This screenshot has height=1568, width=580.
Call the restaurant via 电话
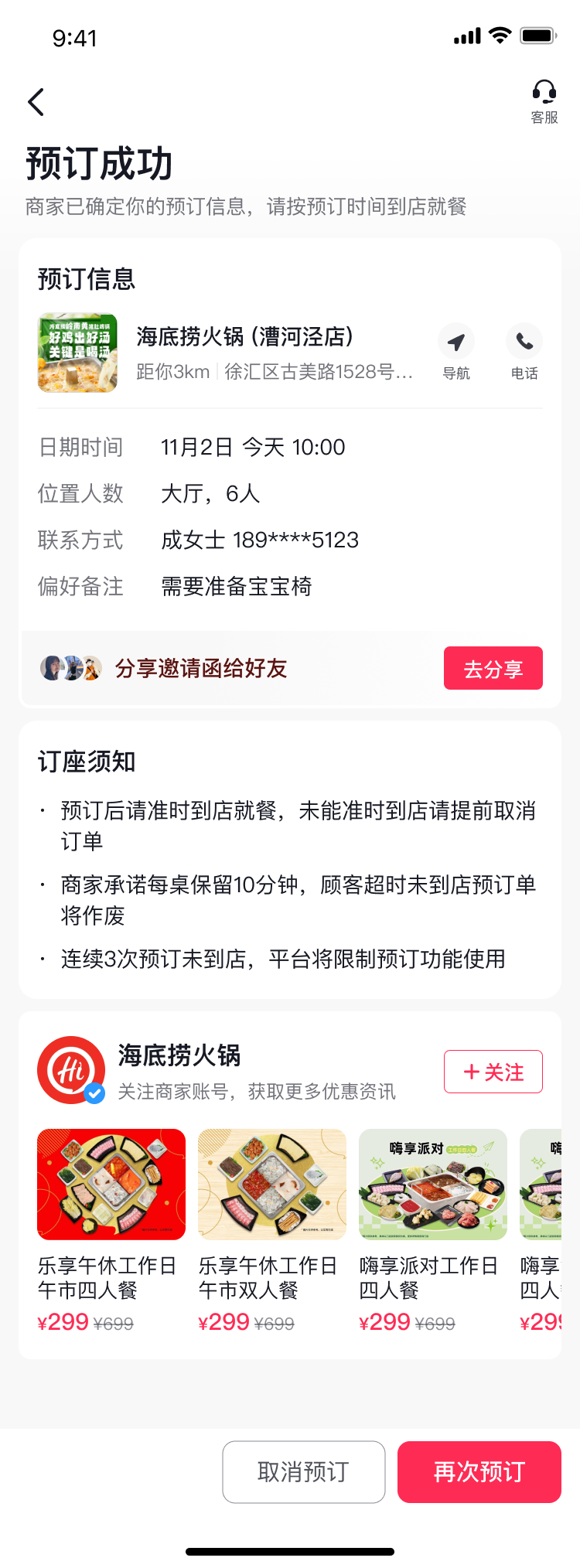pyautogui.click(x=524, y=352)
